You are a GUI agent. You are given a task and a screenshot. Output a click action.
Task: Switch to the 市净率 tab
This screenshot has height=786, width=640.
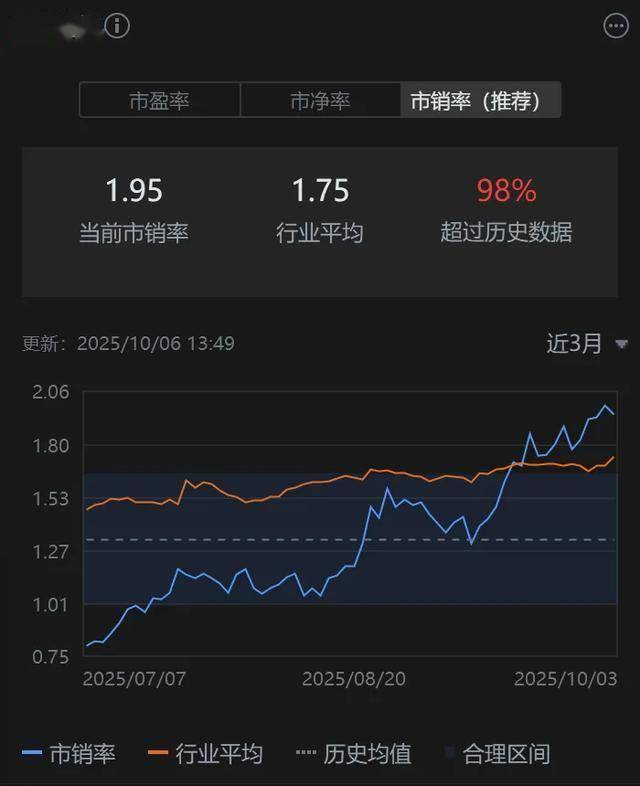click(320, 101)
